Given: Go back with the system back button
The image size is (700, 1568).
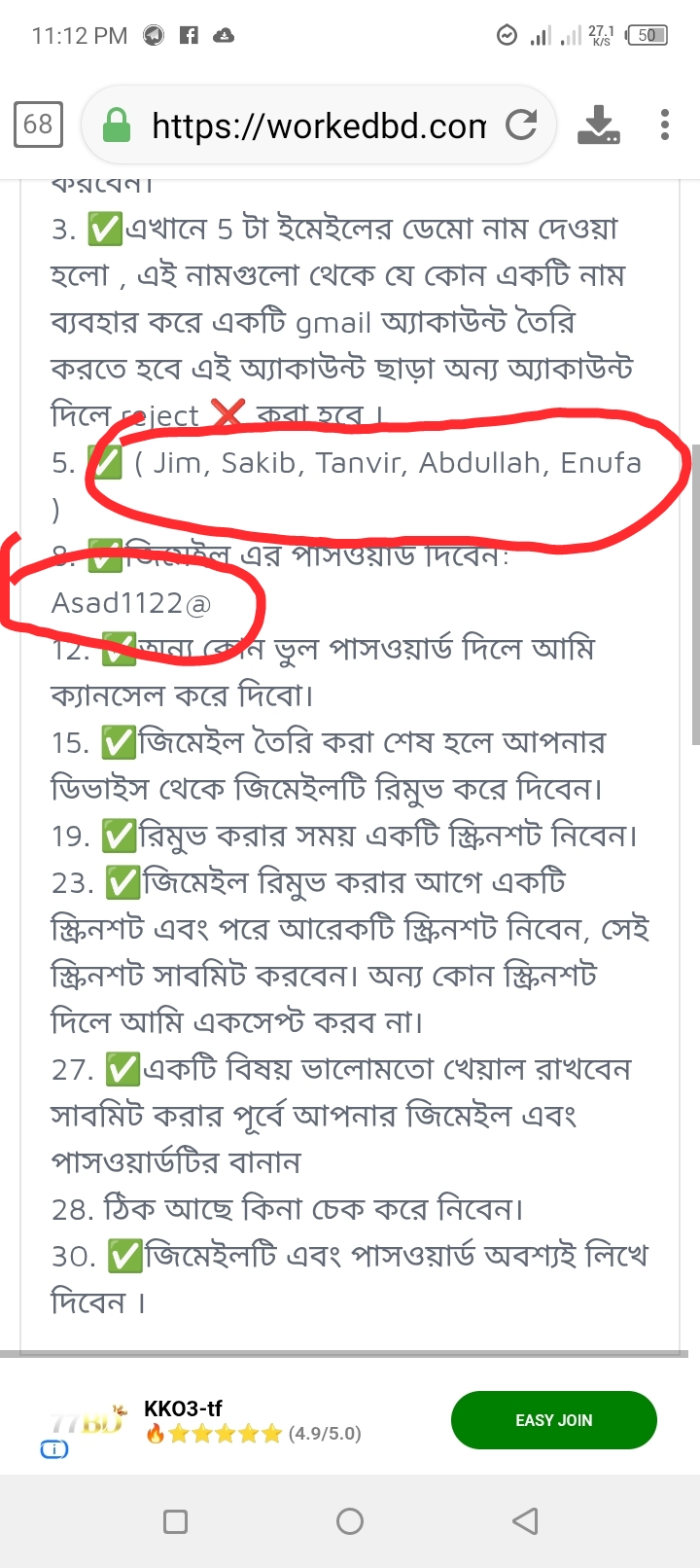Looking at the screenshot, I should (525, 1521).
